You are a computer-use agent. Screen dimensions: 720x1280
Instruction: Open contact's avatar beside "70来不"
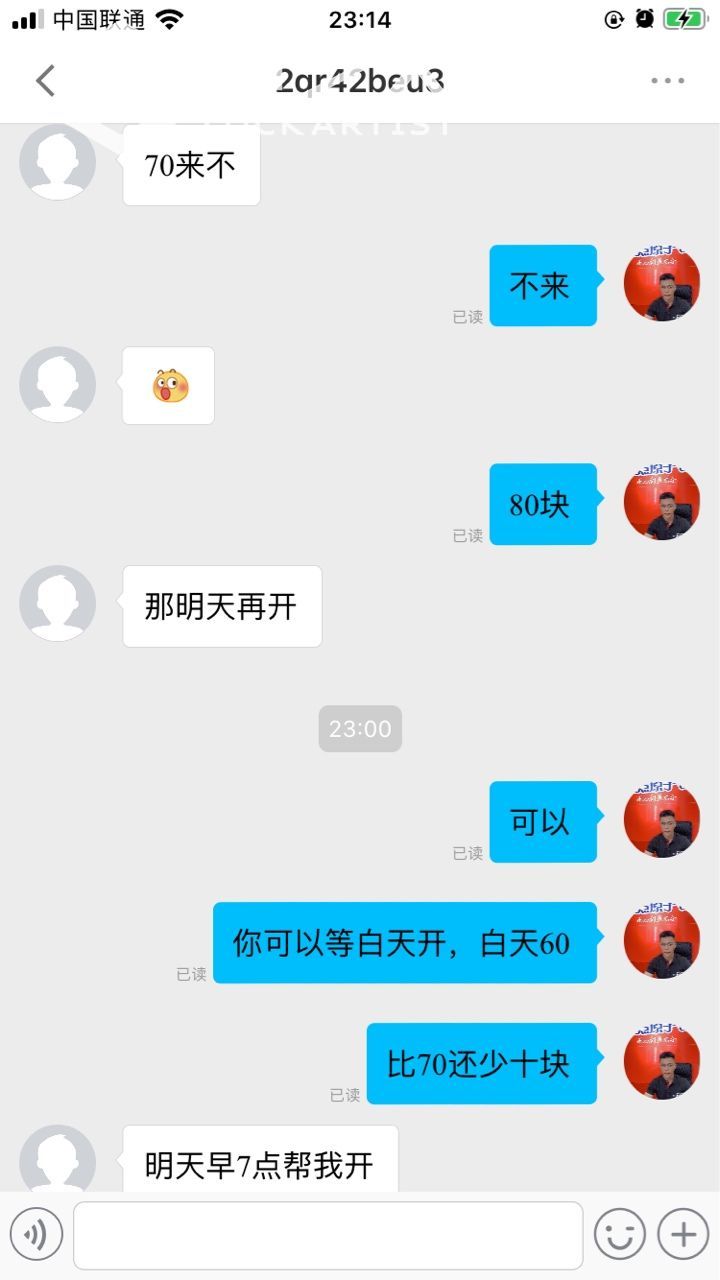58,163
